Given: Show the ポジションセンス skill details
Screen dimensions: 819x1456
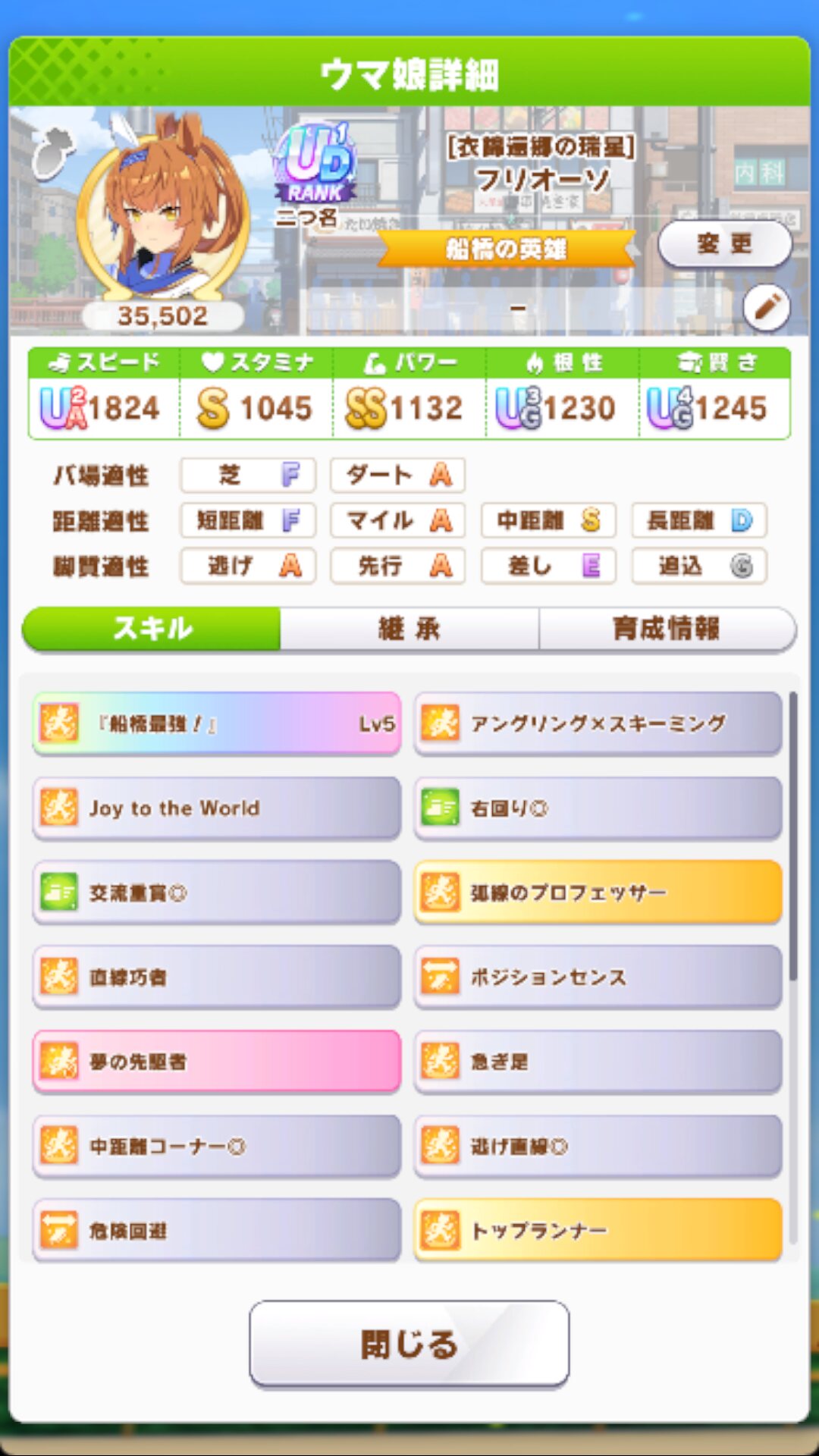Looking at the screenshot, I should pos(598,977).
